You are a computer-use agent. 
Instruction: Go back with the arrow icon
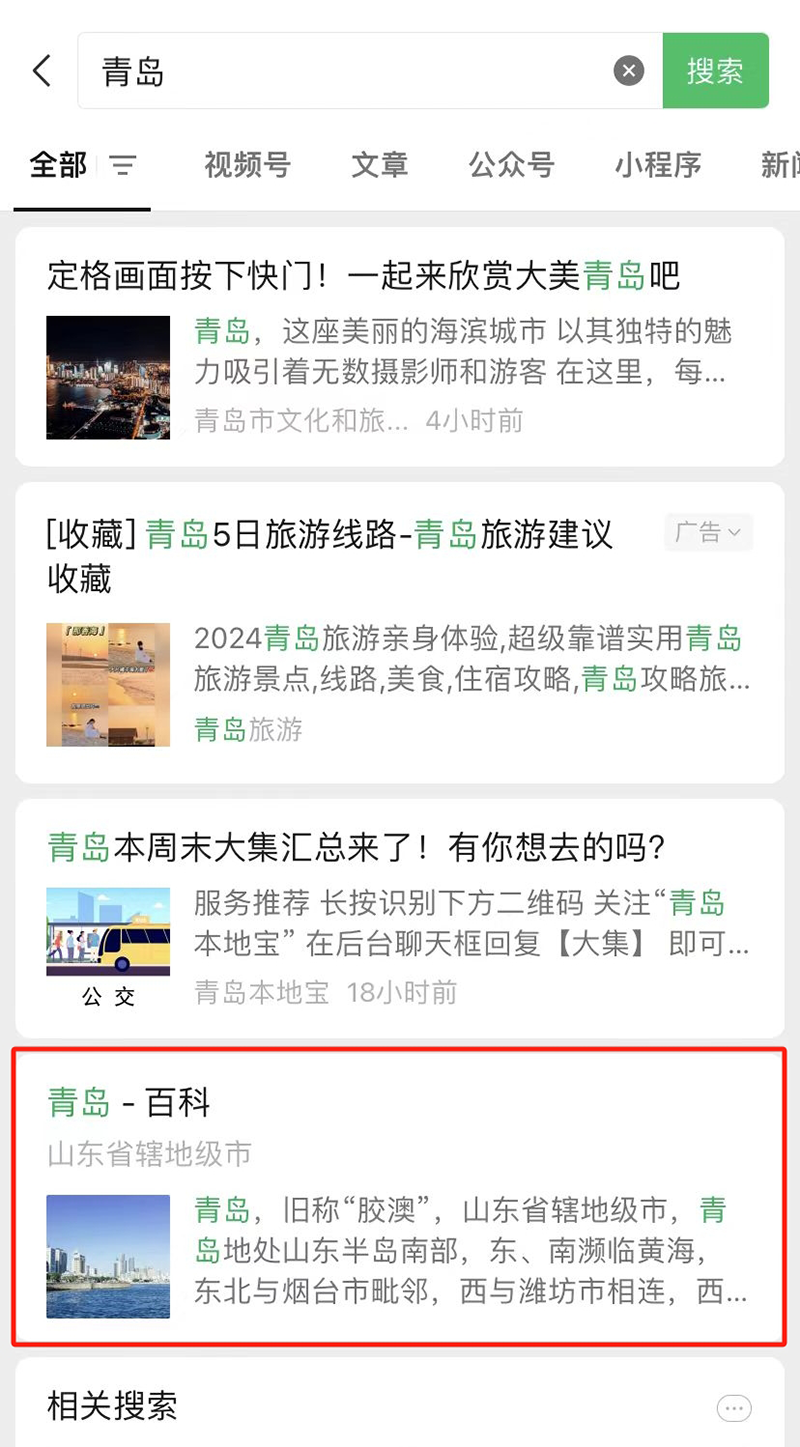[x=41, y=71]
